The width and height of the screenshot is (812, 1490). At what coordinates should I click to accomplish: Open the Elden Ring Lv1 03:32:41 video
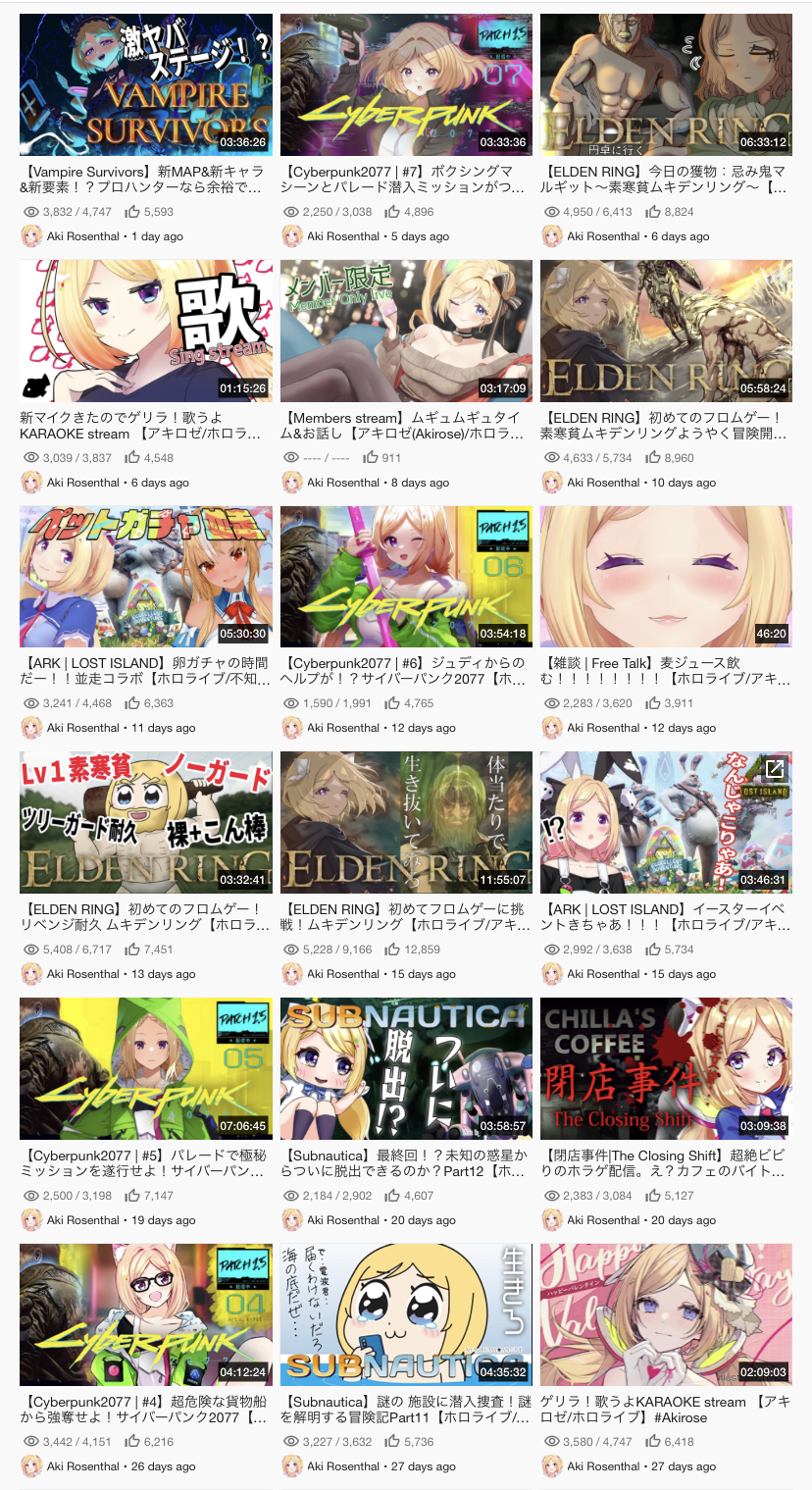tap(146, 823)
